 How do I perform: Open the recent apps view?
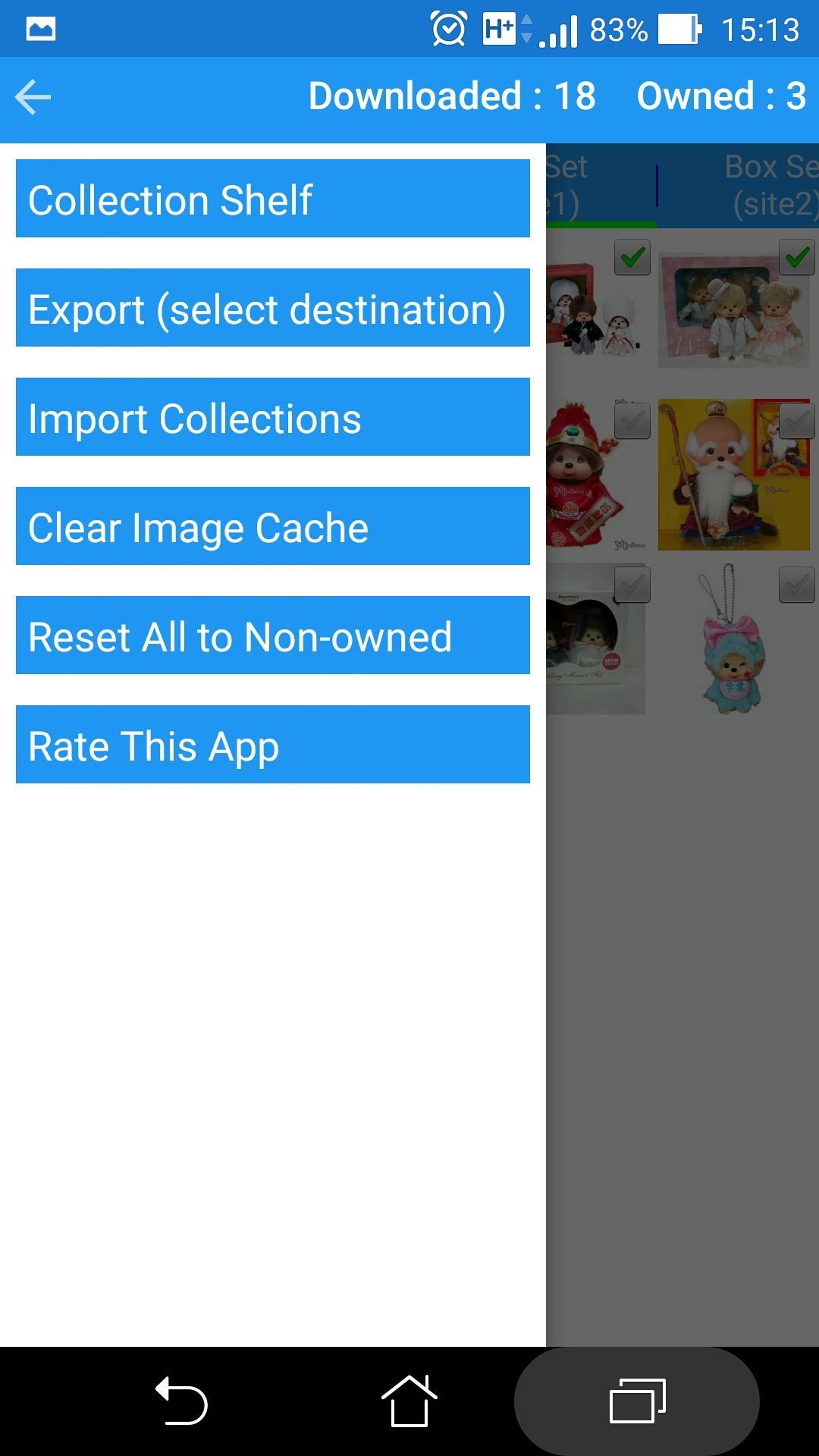pos(637,1401)
